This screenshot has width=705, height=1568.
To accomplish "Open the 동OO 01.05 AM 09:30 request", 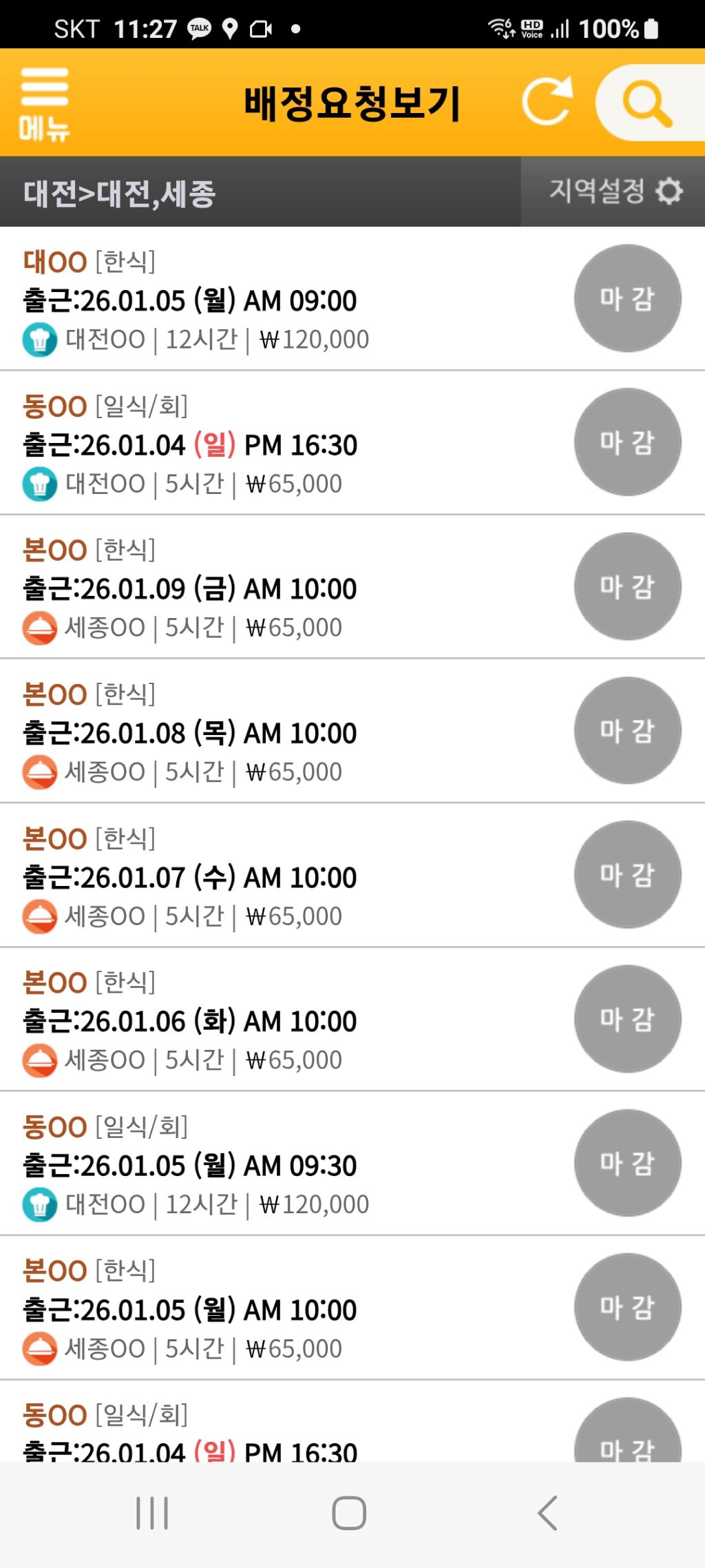I will tap(275, 1164).
